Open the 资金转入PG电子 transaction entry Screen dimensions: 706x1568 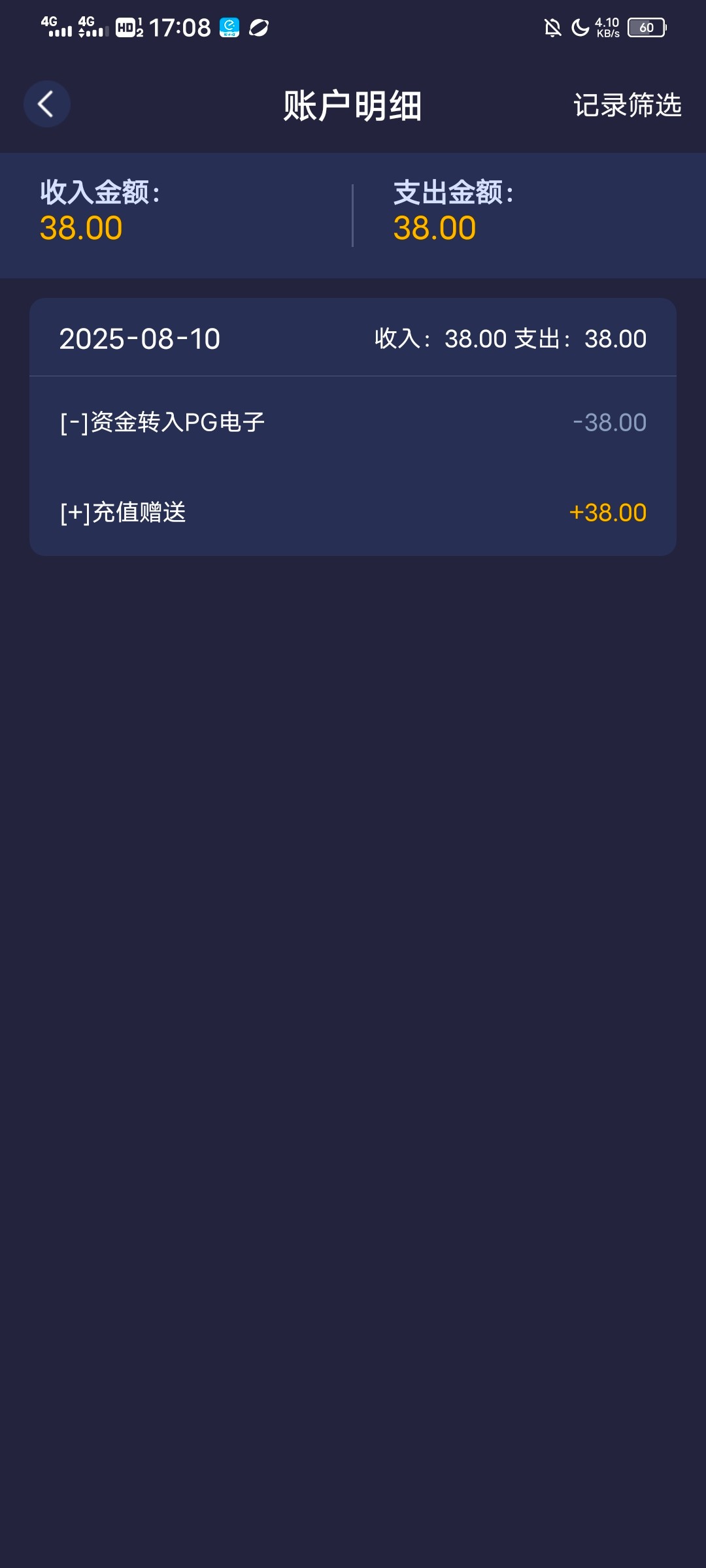353,422
